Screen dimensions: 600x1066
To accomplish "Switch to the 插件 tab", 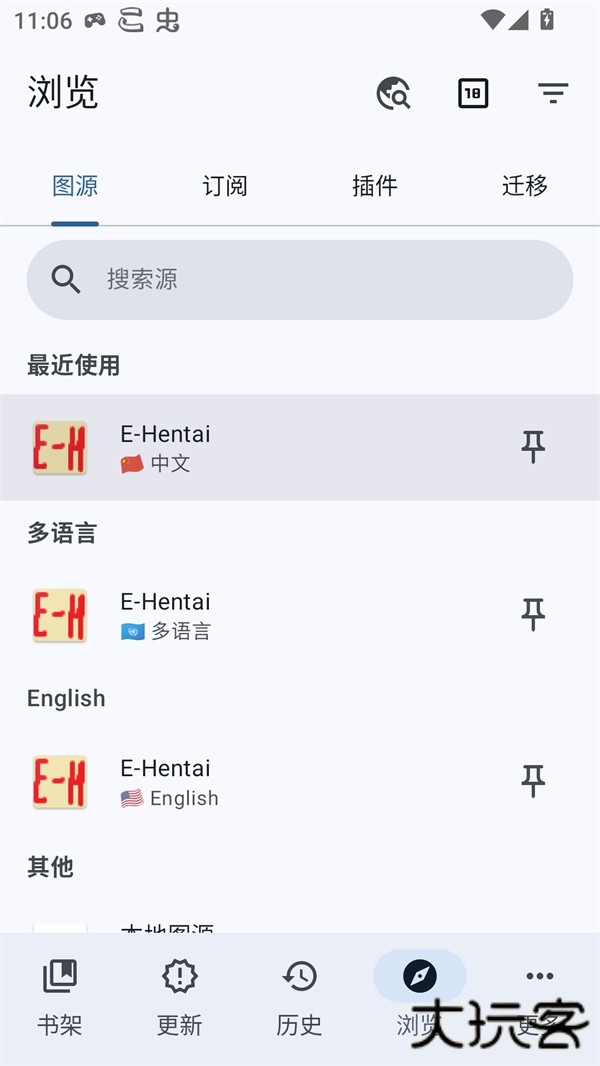I will point(375,186).
